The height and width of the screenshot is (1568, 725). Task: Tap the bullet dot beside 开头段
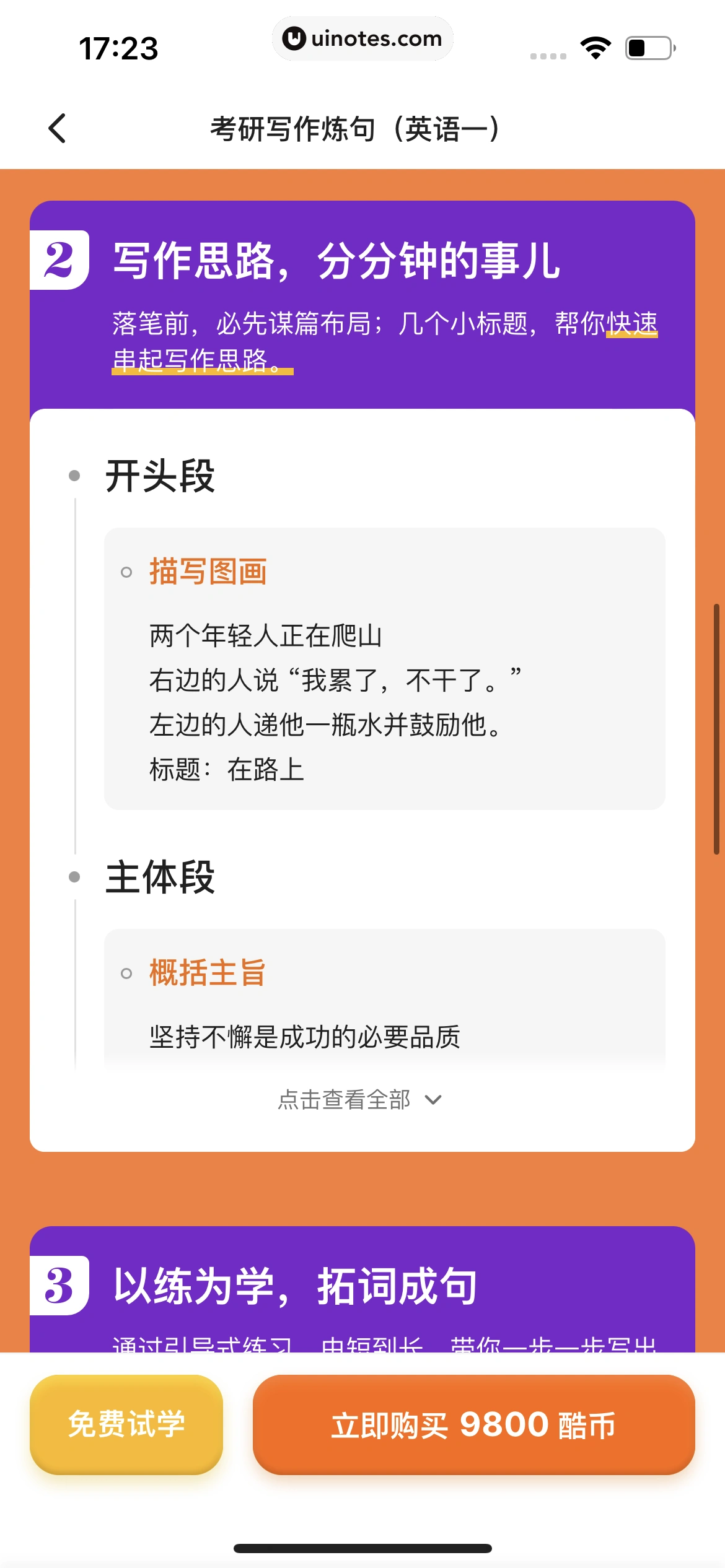(x=75, y=475)
